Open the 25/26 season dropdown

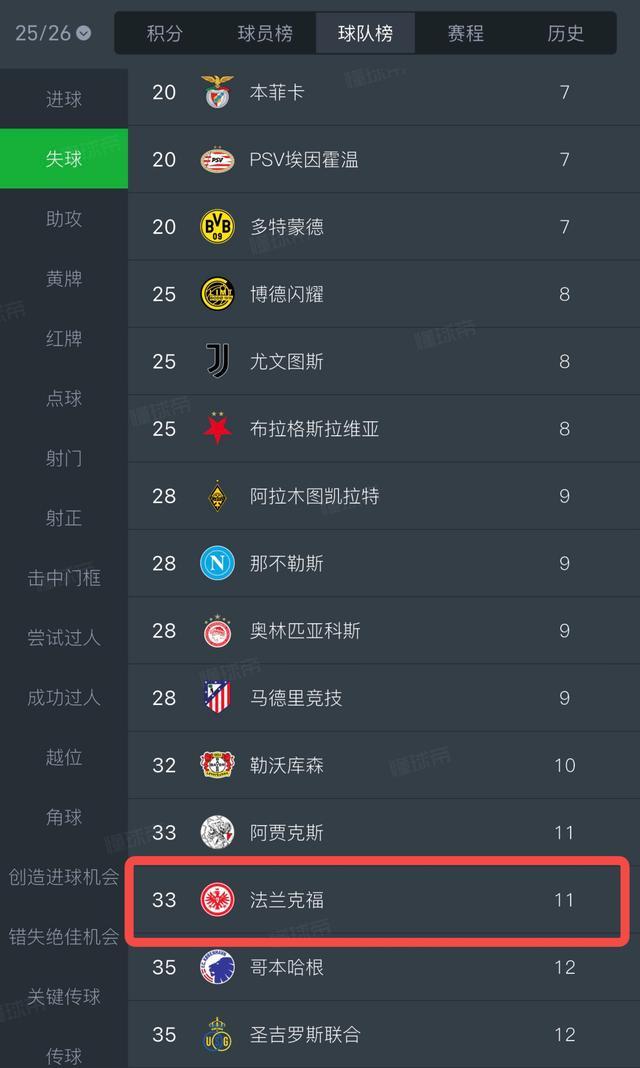coord(53,33)
